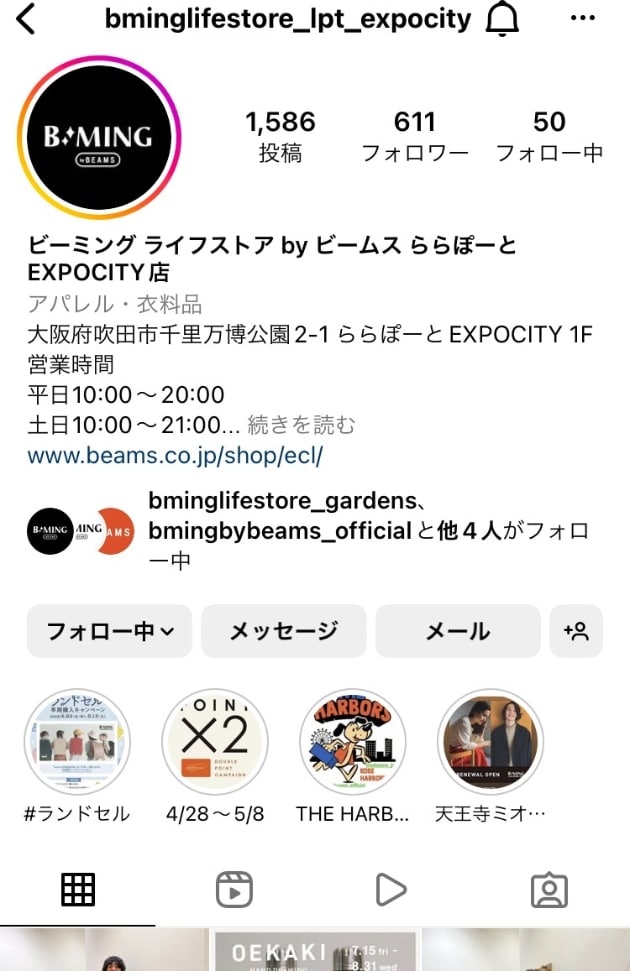
Task: Open the THE HARB... story highlight
Action: pyautogui.click(x=353, y=742)
